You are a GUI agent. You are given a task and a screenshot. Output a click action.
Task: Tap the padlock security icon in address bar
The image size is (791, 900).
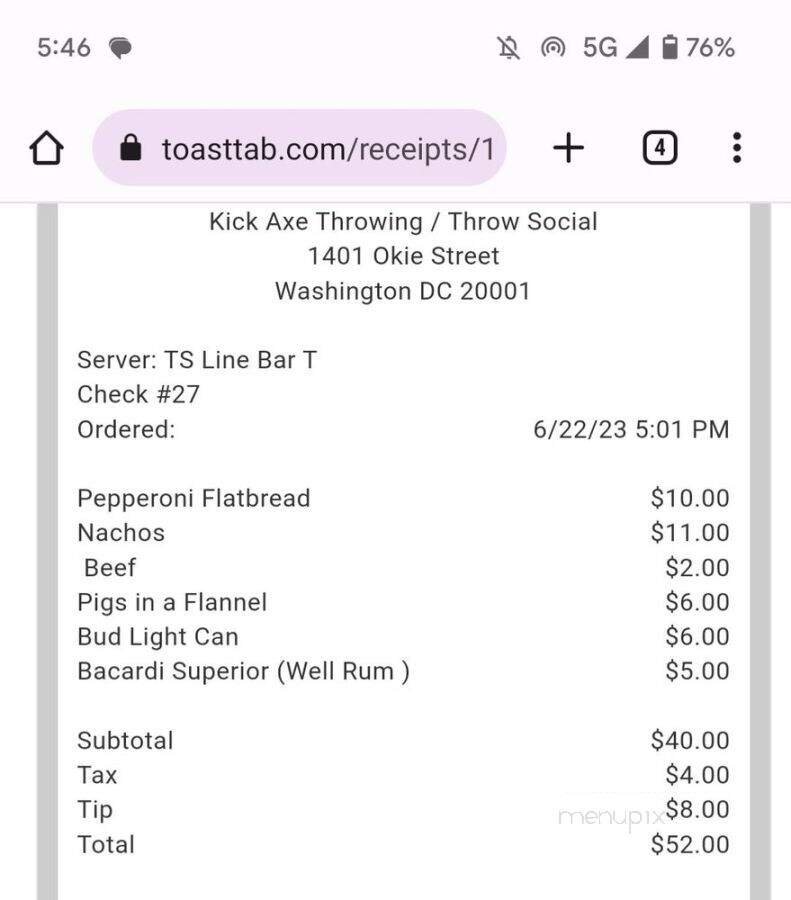point(135,147)
